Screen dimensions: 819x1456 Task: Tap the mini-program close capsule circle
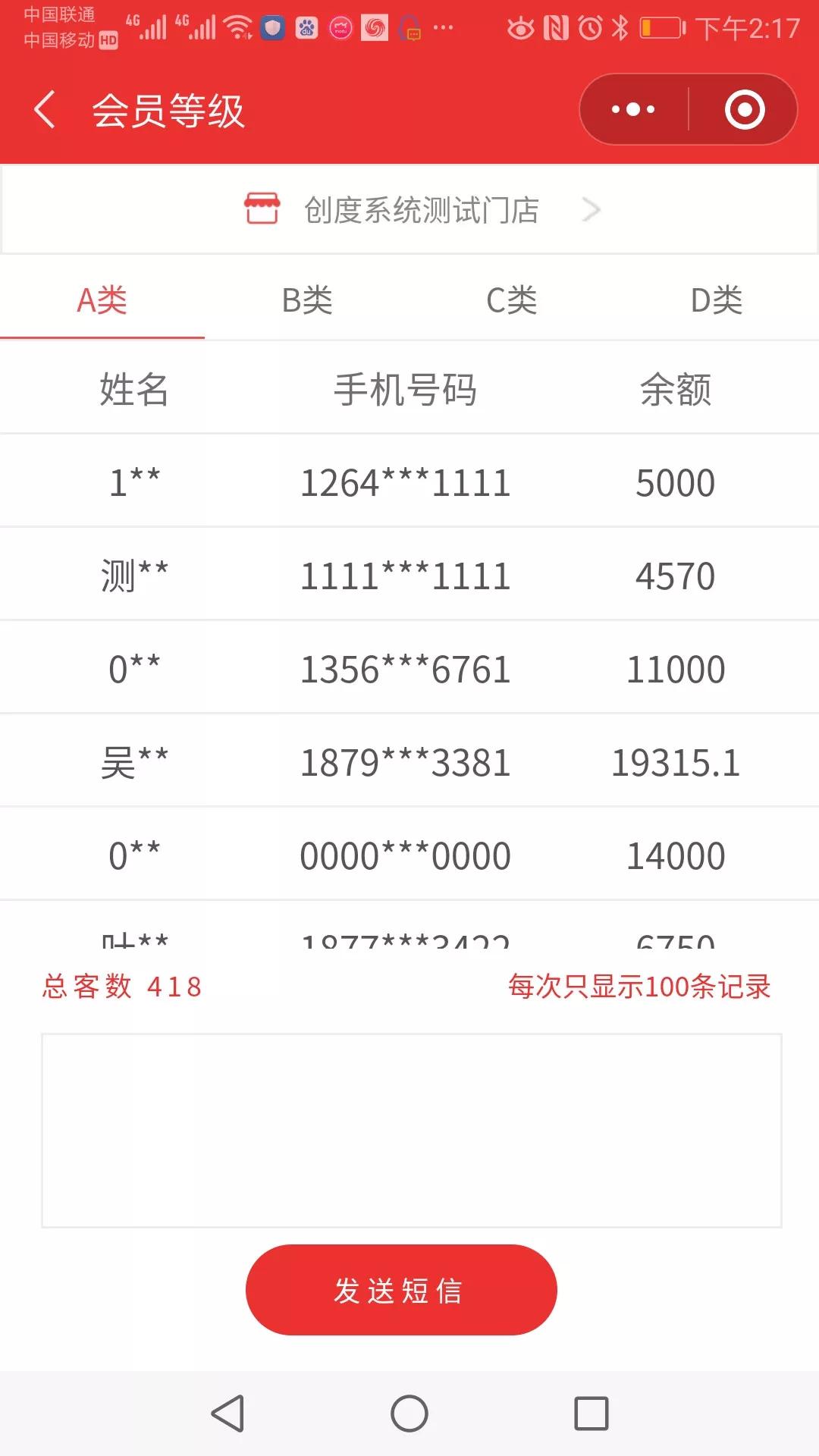click(x=745, y=108)
